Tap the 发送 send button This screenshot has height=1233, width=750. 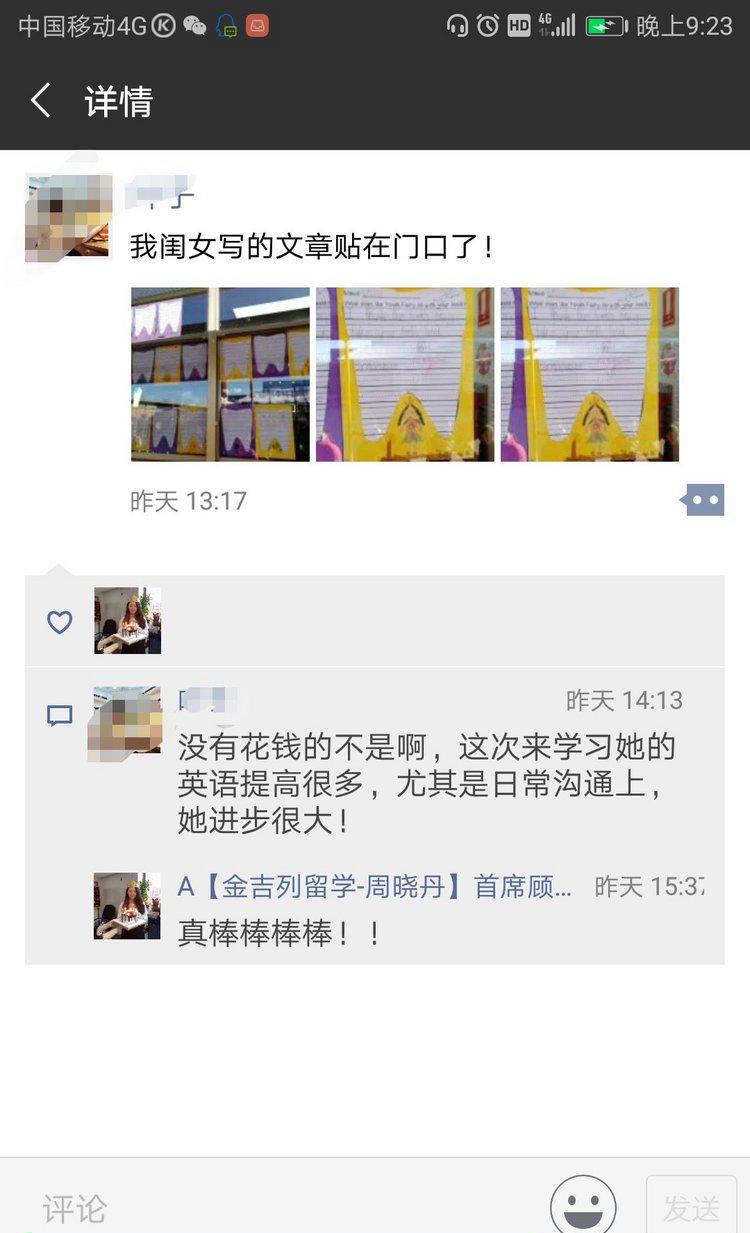coord(691,1208)
